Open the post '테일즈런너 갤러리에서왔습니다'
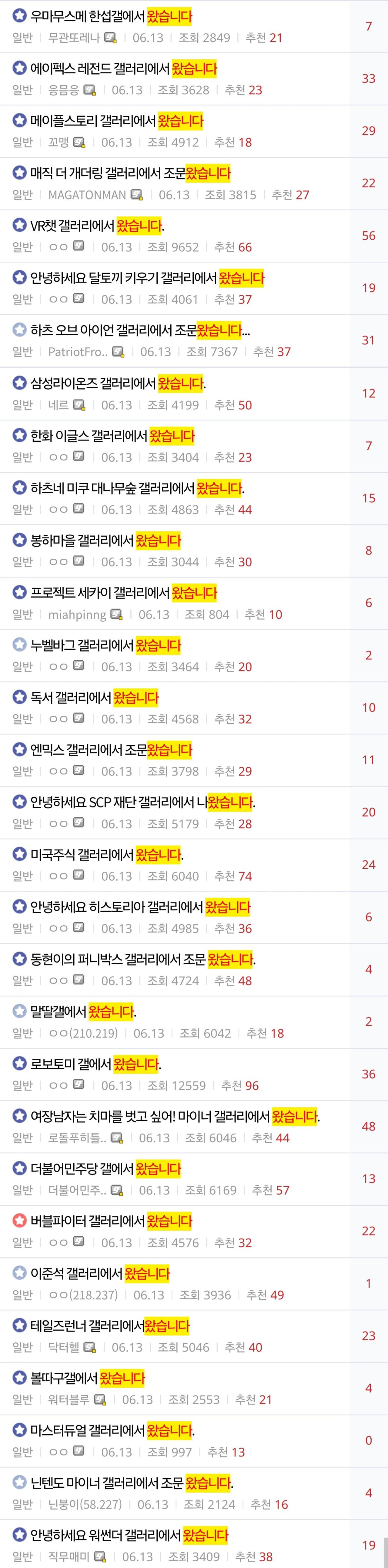Image resolution: width=388 pixels, height=1568 pixels. click(110, 1326)
